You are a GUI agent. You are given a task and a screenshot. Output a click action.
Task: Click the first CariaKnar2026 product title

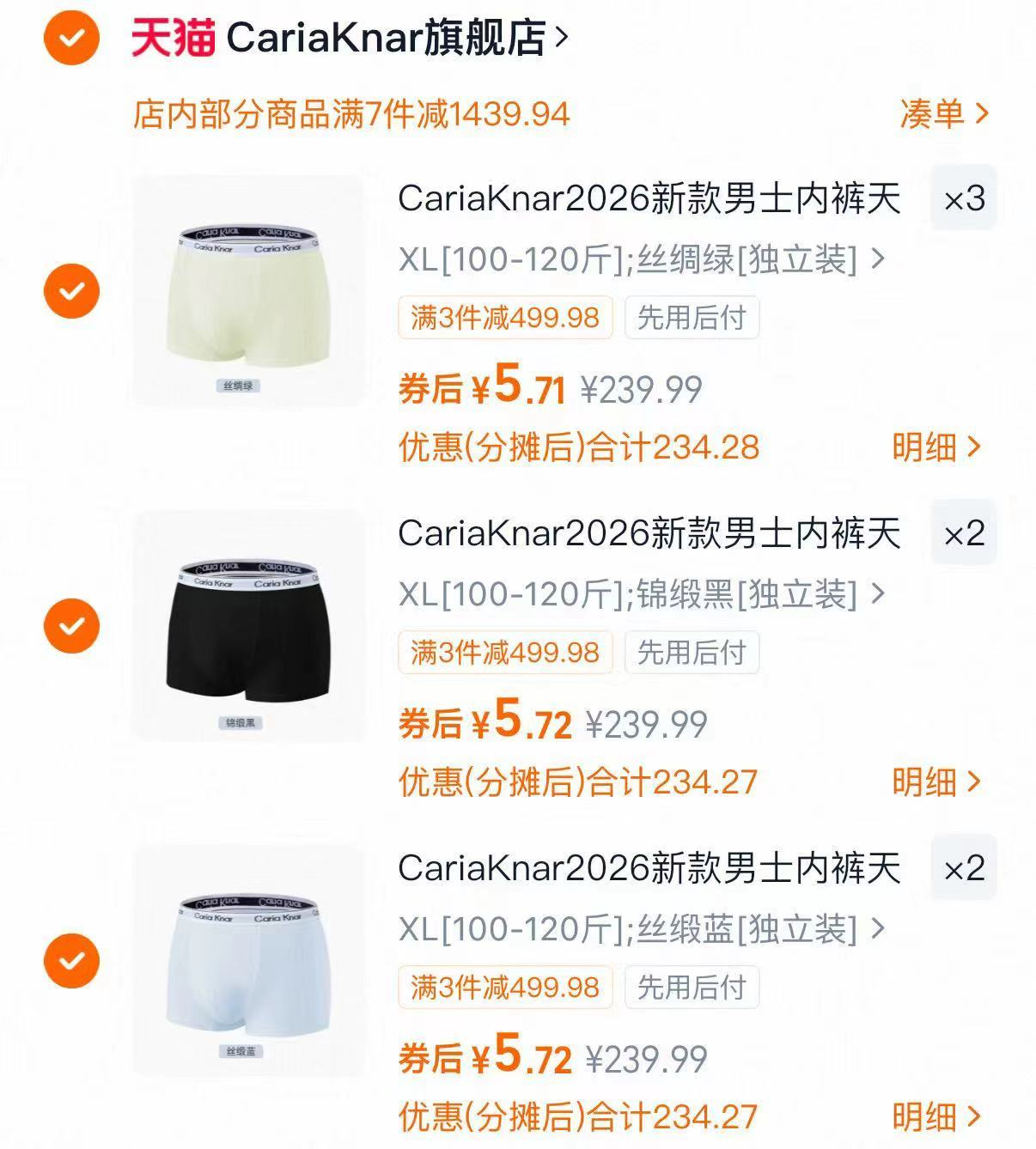tap(649, 198)
